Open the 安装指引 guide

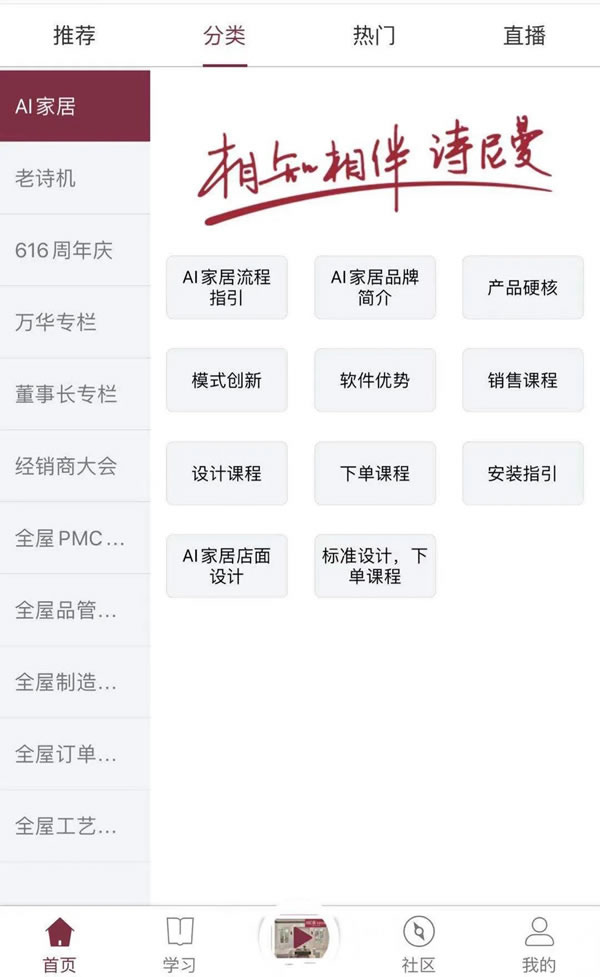tap(522, 473)
